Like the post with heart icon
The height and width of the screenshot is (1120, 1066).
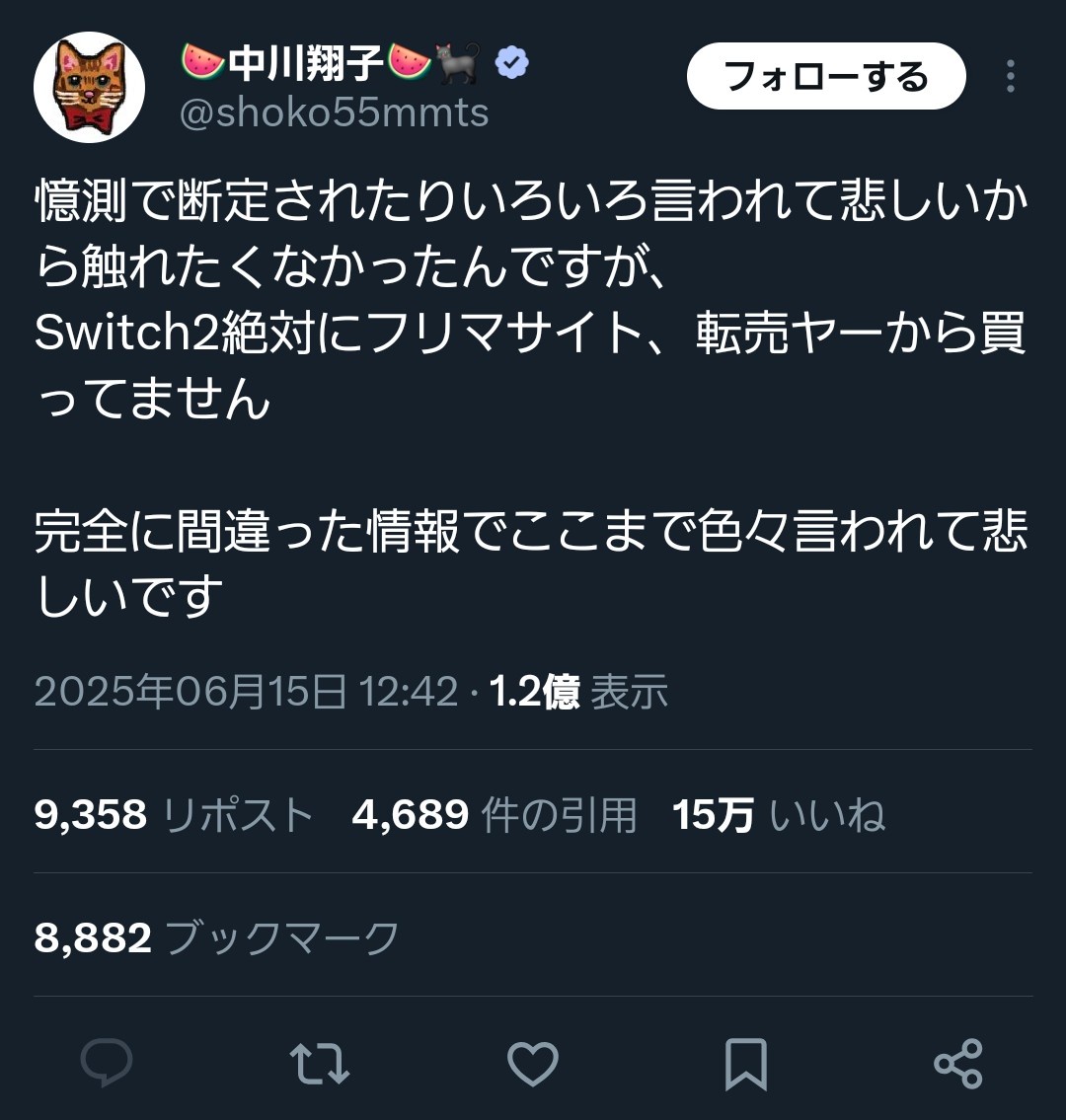click(x=533, y=1064)
